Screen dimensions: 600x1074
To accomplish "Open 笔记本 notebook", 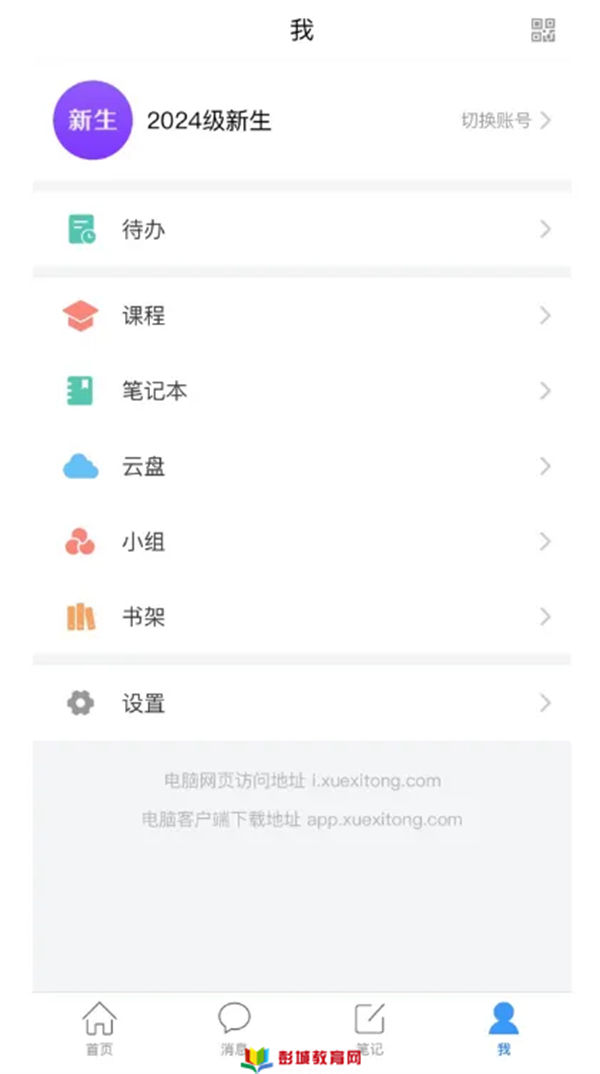I will (x=301, y=391).
